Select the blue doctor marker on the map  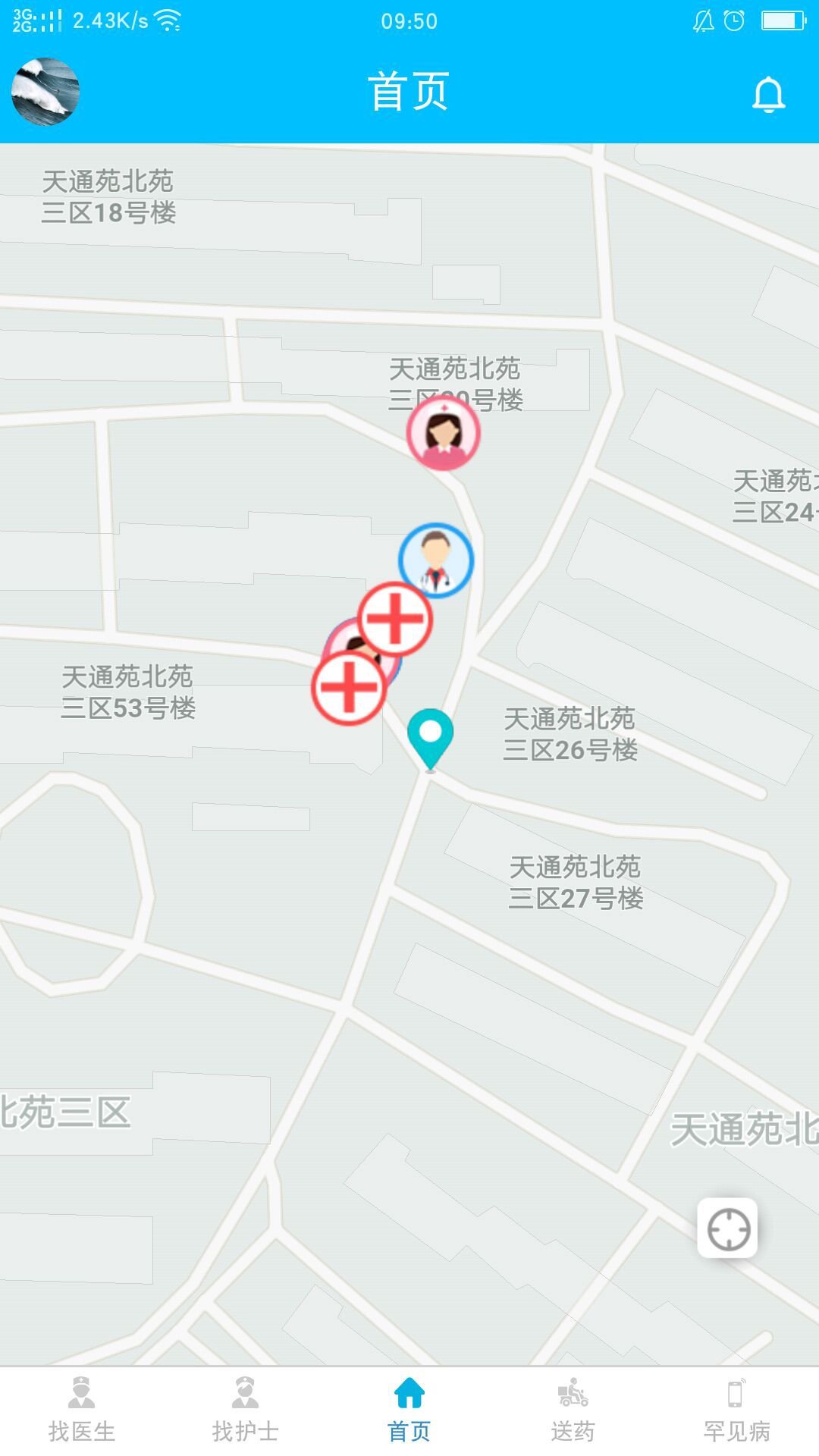pyautogui.click(x=435, y=560)
